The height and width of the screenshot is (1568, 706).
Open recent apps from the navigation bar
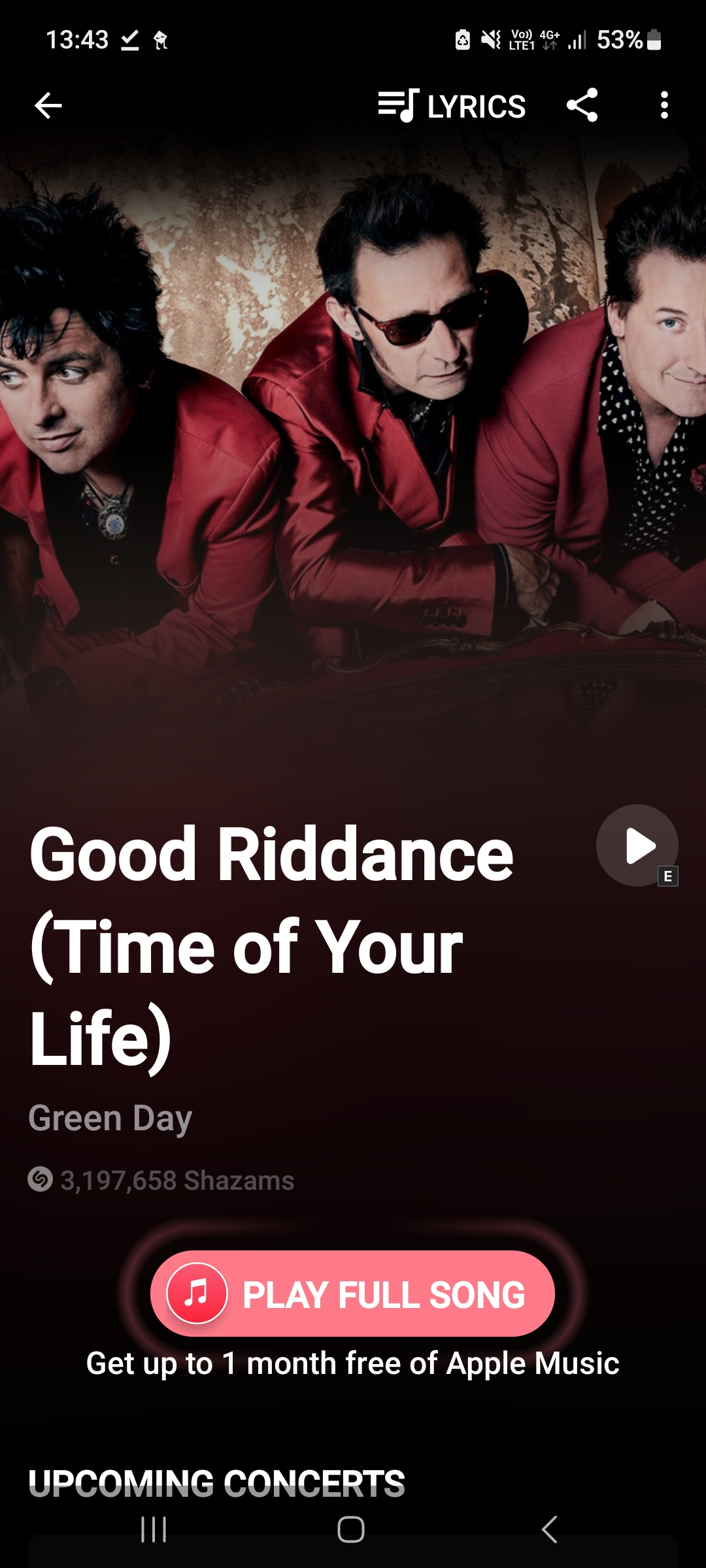[x=154, y=1529]
